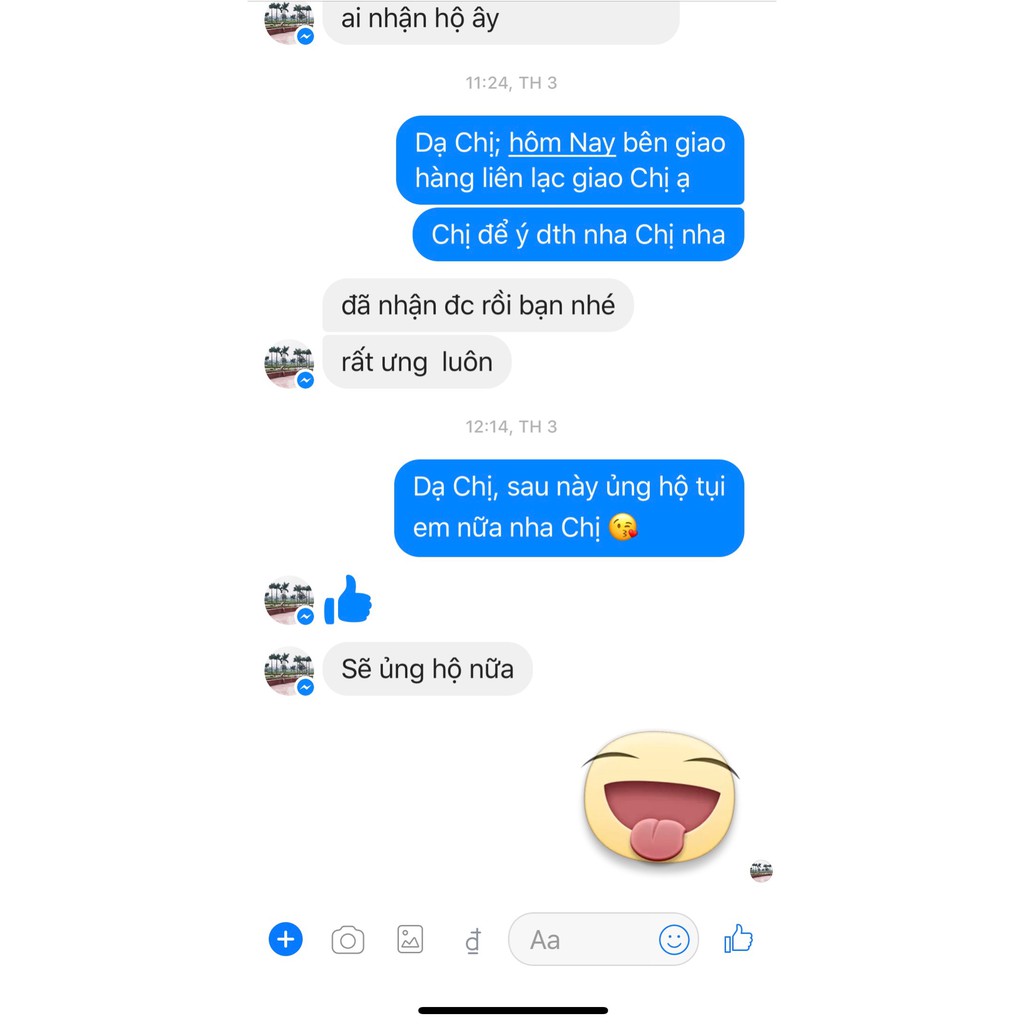
Task: Open the camera to take a photo
Action: tap(348, 940)
